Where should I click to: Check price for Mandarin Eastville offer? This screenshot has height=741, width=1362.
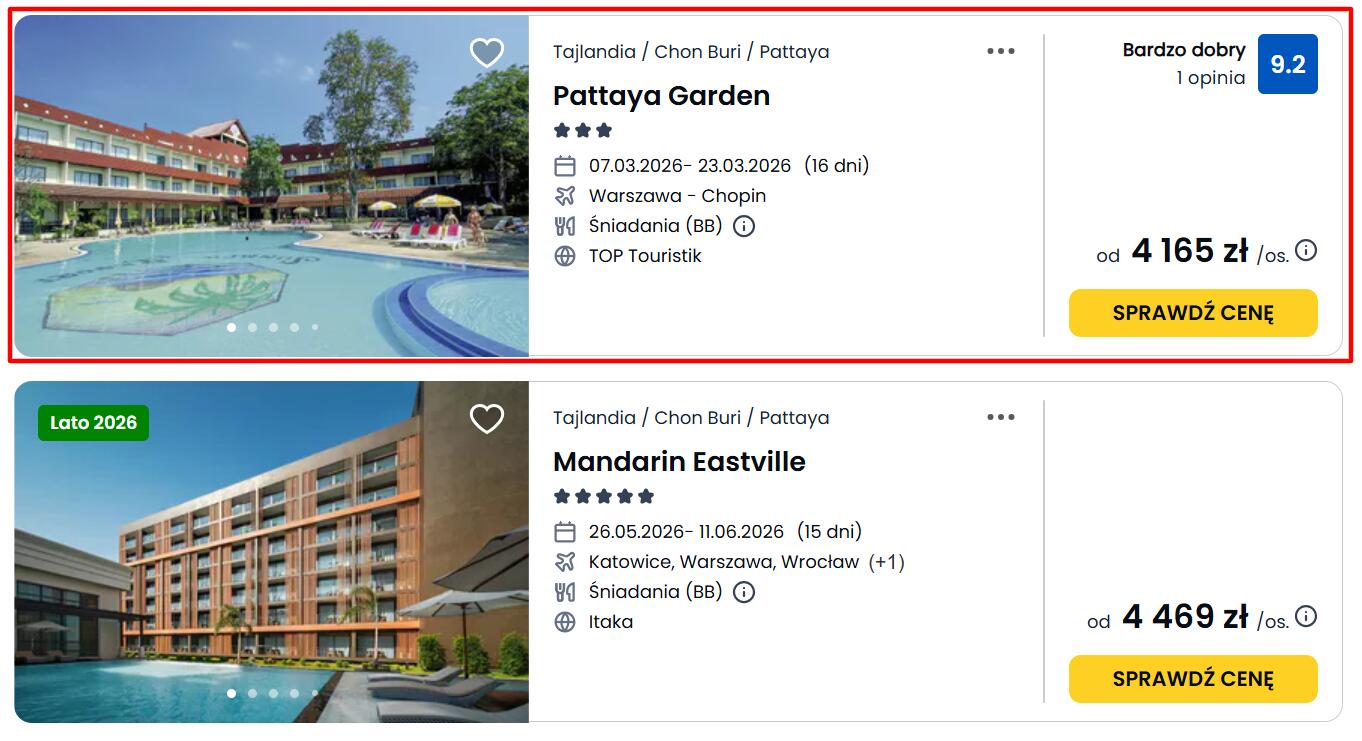1192,679
